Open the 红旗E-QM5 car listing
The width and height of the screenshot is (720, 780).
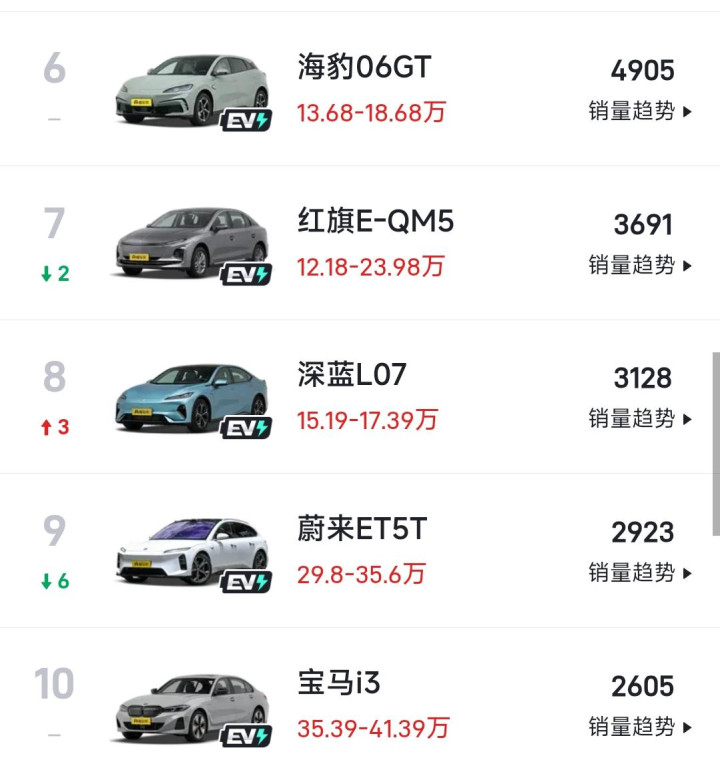click(375, 221)
